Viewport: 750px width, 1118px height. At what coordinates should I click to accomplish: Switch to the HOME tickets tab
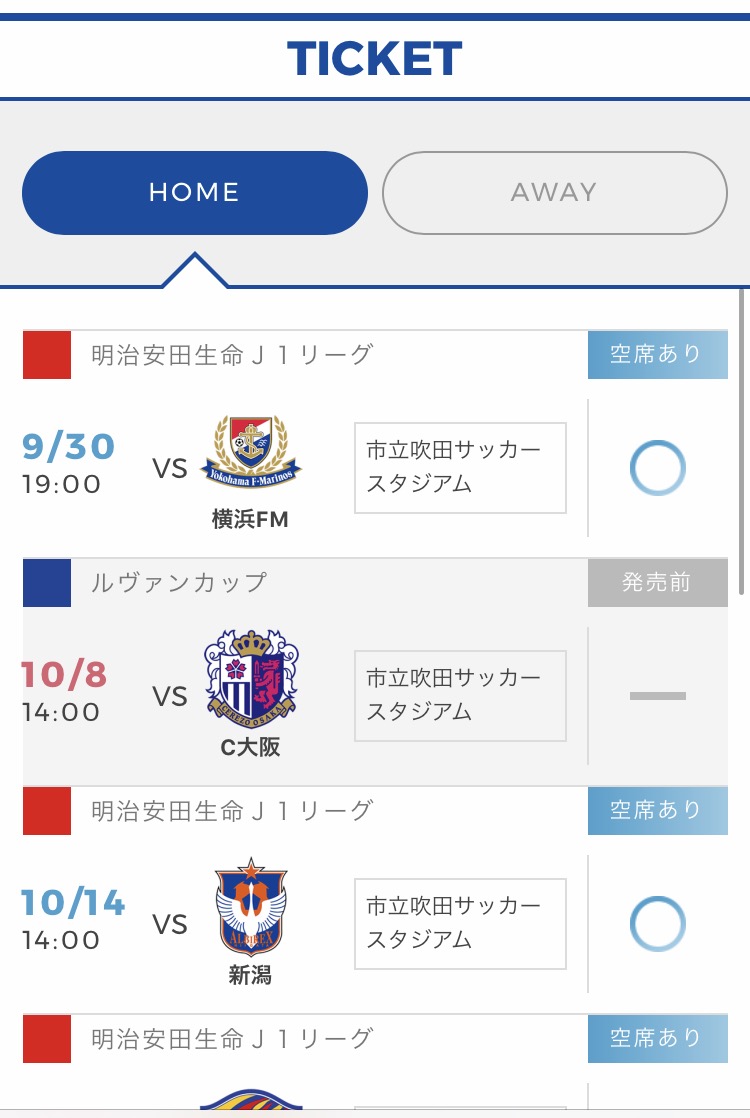[194, 193]
